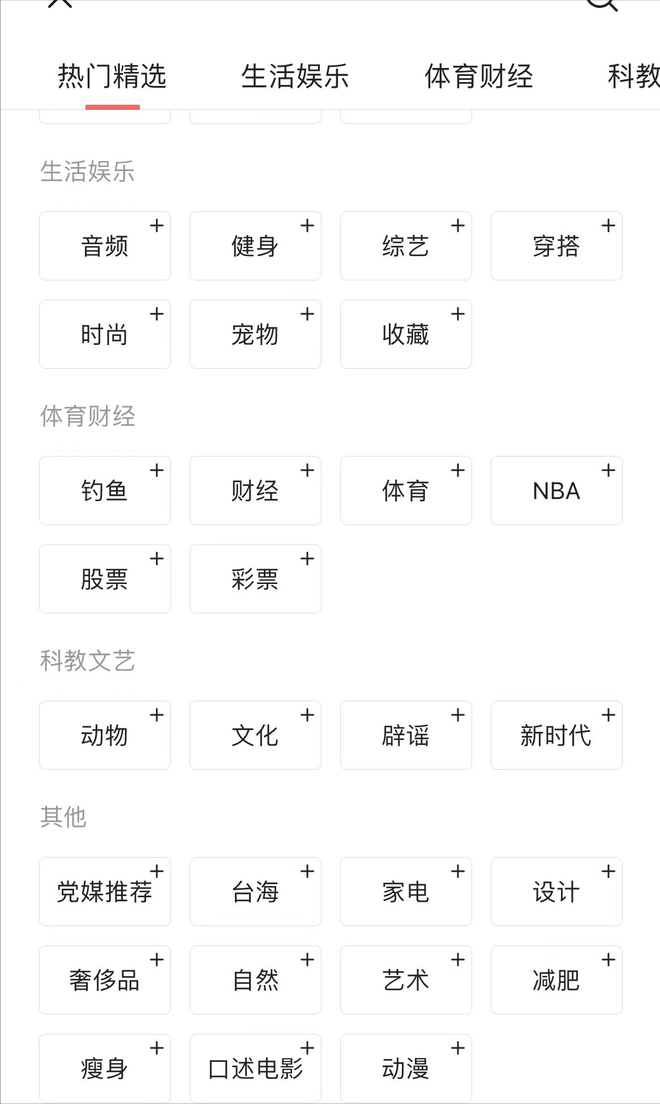Add the 音频 channel
Screen dimensions: 660x1104
point(105,246)
